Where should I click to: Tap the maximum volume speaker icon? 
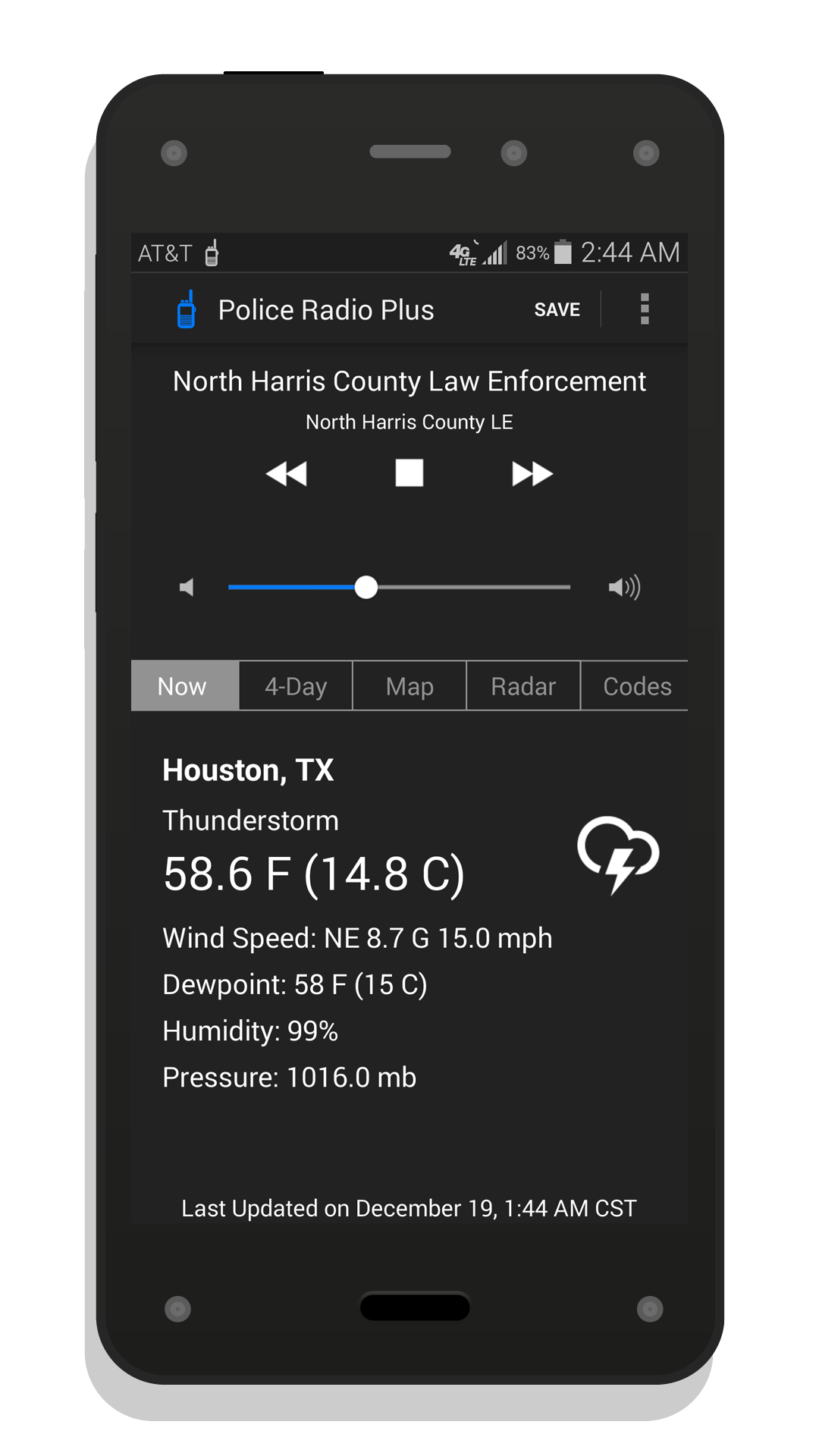625,586
